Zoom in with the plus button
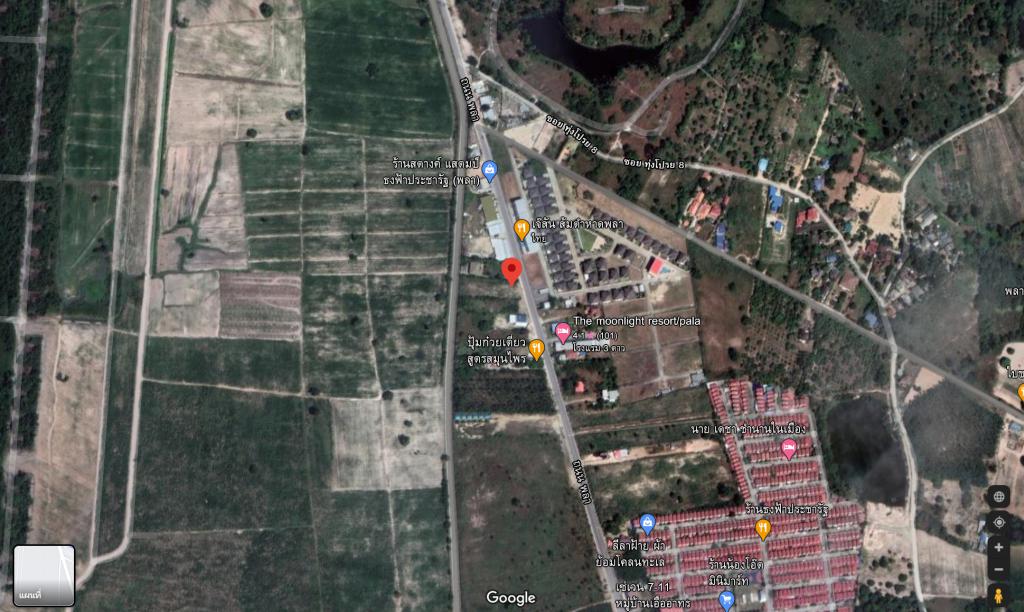Viewport: 1024px width, 612px height. point(998,547)
